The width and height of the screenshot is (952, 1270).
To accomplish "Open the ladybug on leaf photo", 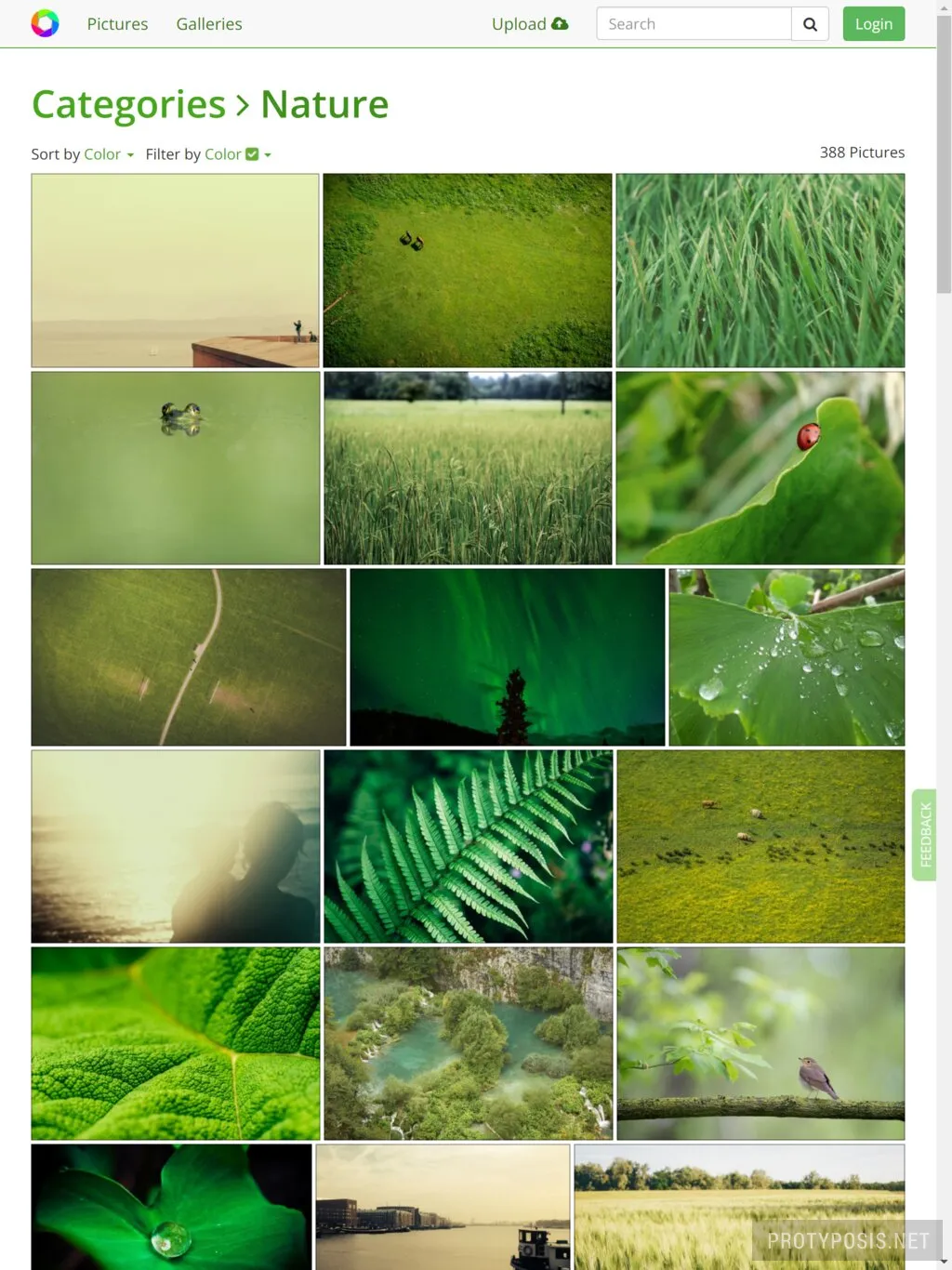I will coord(760,468).
